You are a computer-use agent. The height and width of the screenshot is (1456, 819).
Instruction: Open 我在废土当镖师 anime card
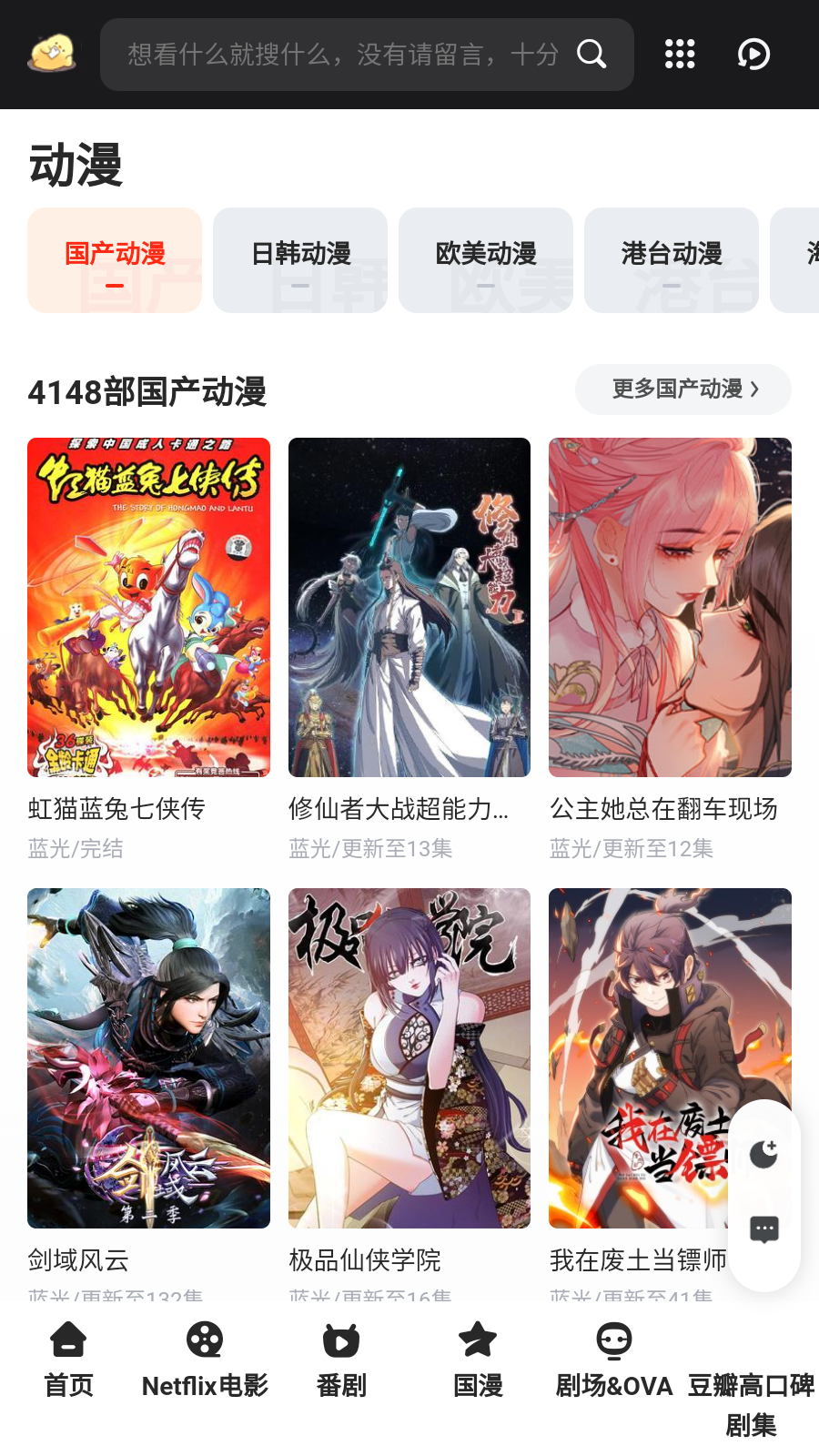click(637, 1057)
